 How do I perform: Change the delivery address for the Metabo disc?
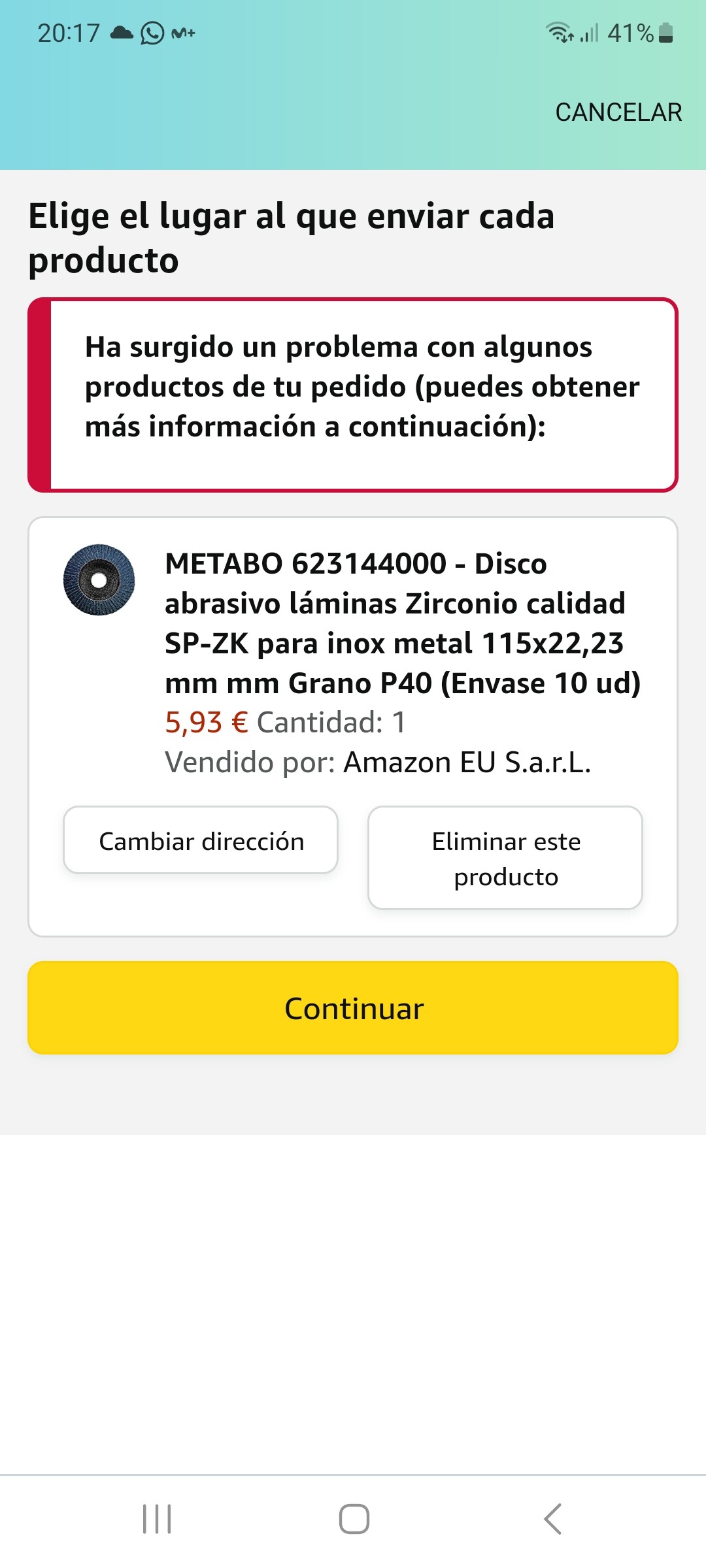tap(201, 840)
